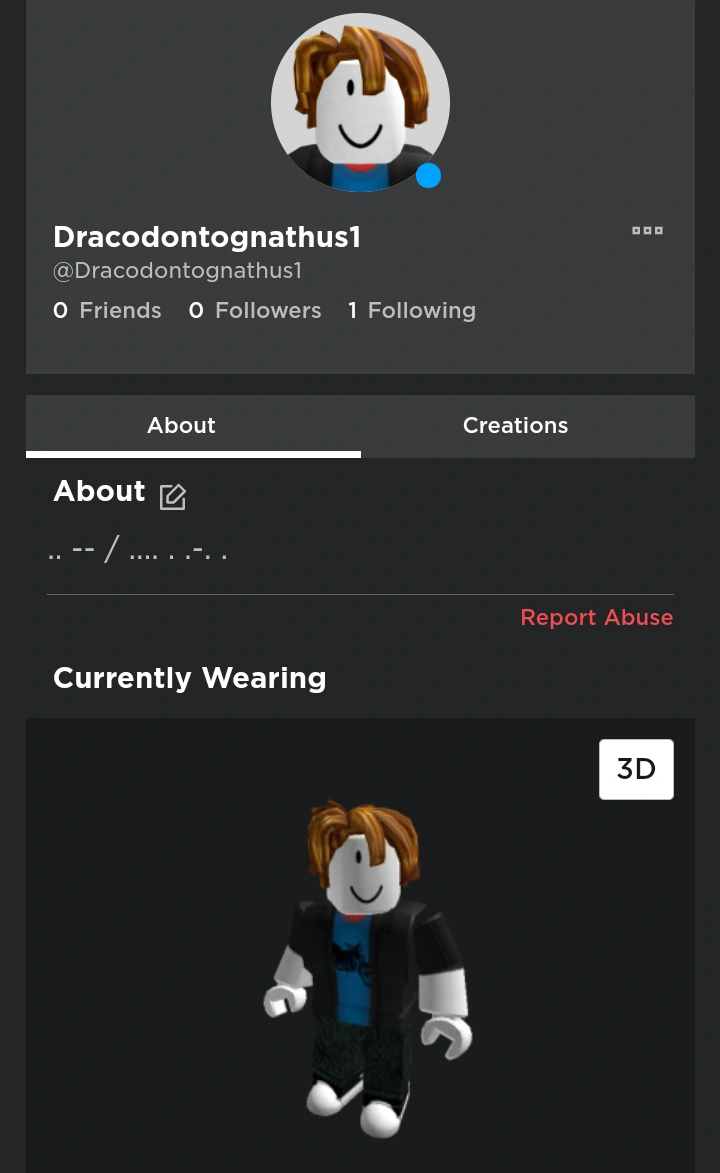Select the About tab
The height and width of the screenshot is (1173, 720).
coord(180,425)
